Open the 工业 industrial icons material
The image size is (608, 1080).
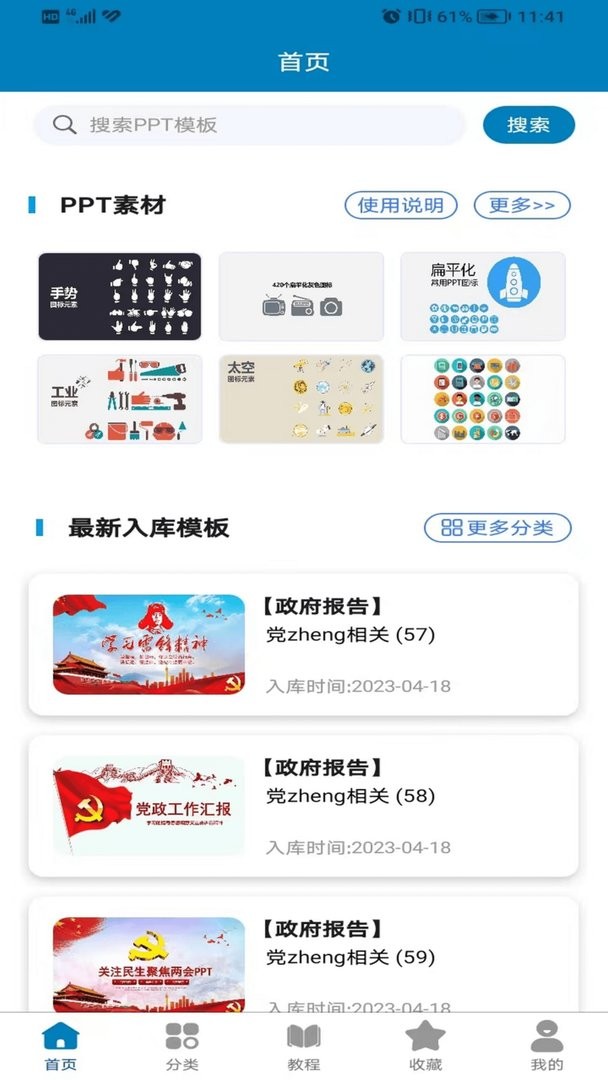click(119, 399)
